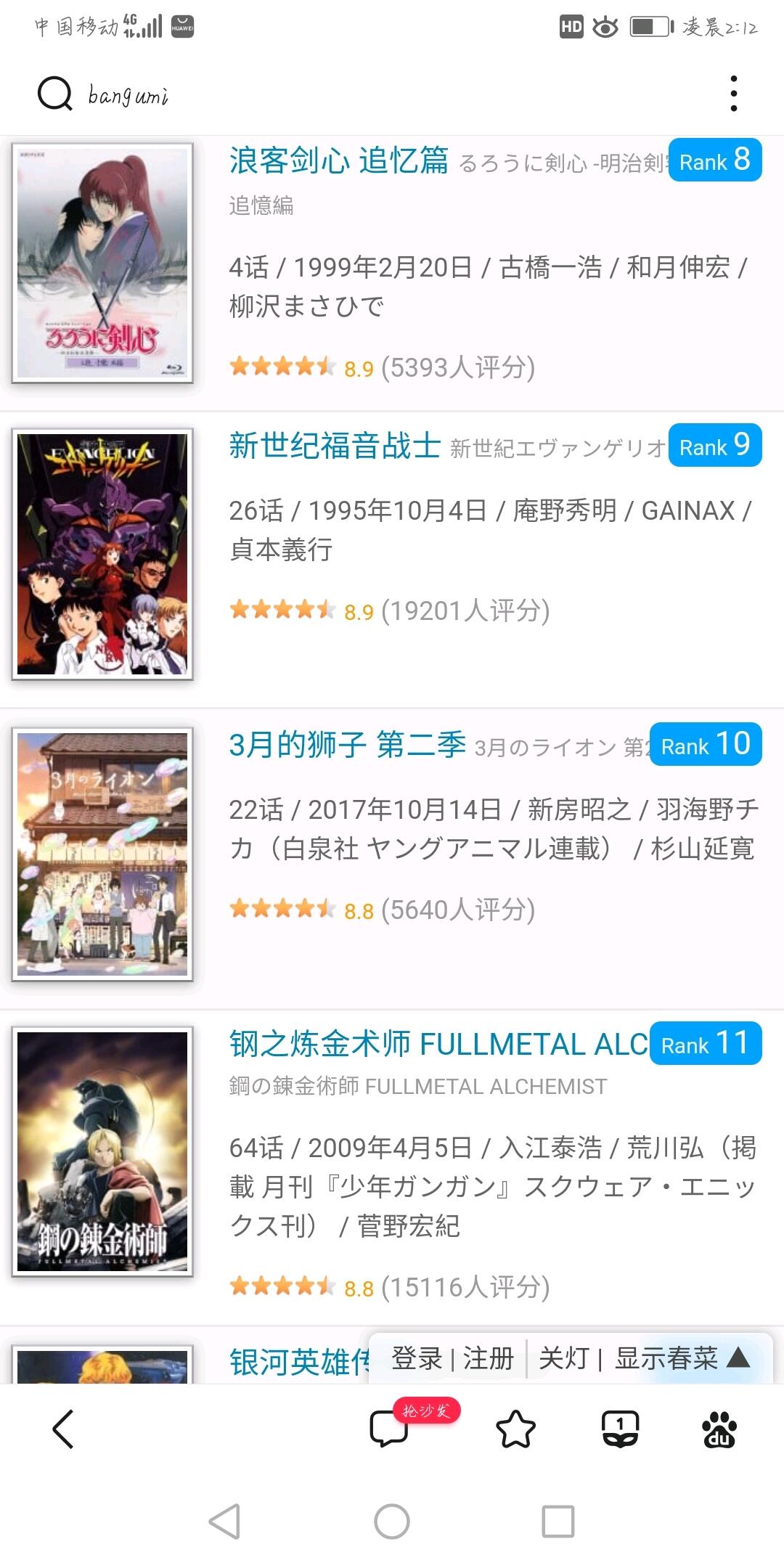Go back with the browser back arrow
The image size is (784, 1568).
63,1429
